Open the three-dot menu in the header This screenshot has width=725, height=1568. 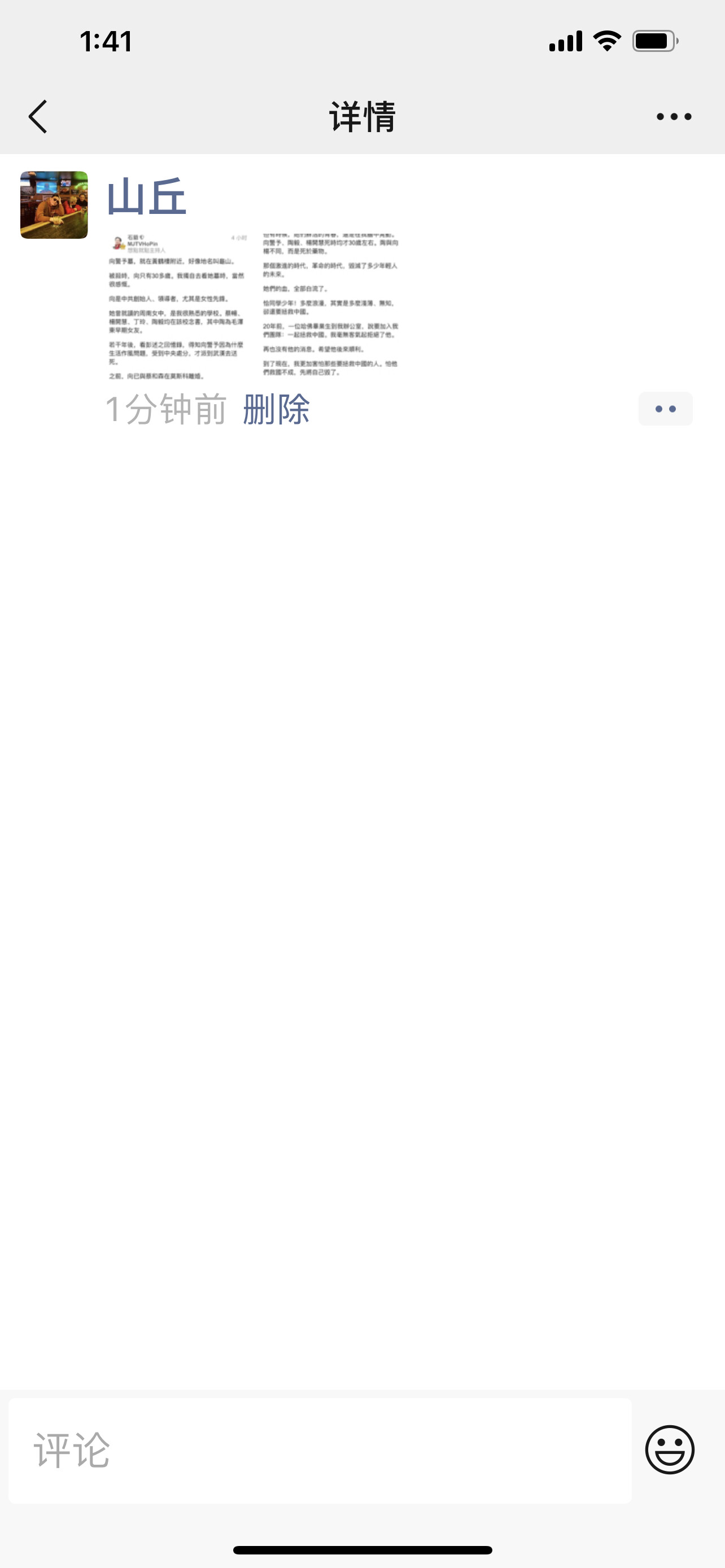(673, 116)
